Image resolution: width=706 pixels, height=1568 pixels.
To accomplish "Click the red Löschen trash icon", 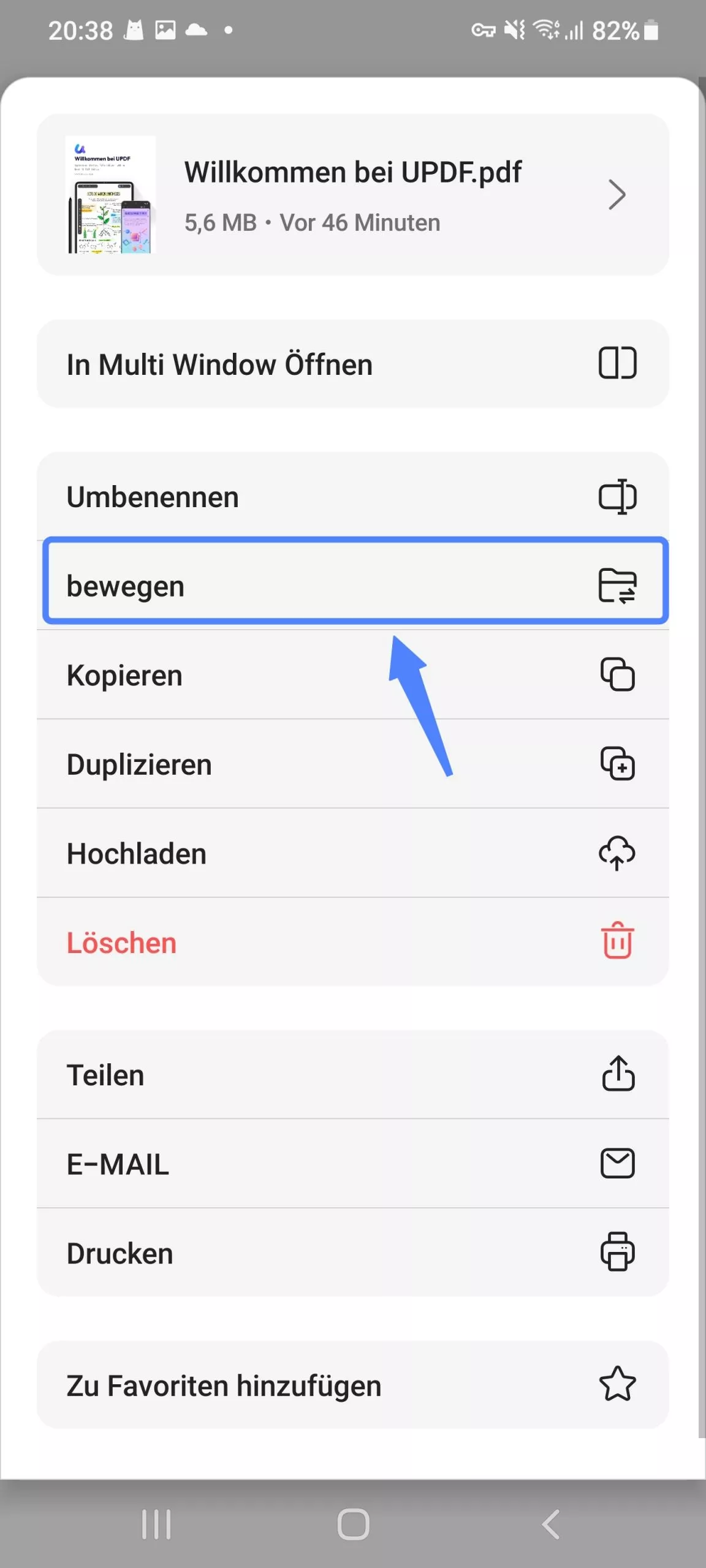I will click(x=617, y=942).
